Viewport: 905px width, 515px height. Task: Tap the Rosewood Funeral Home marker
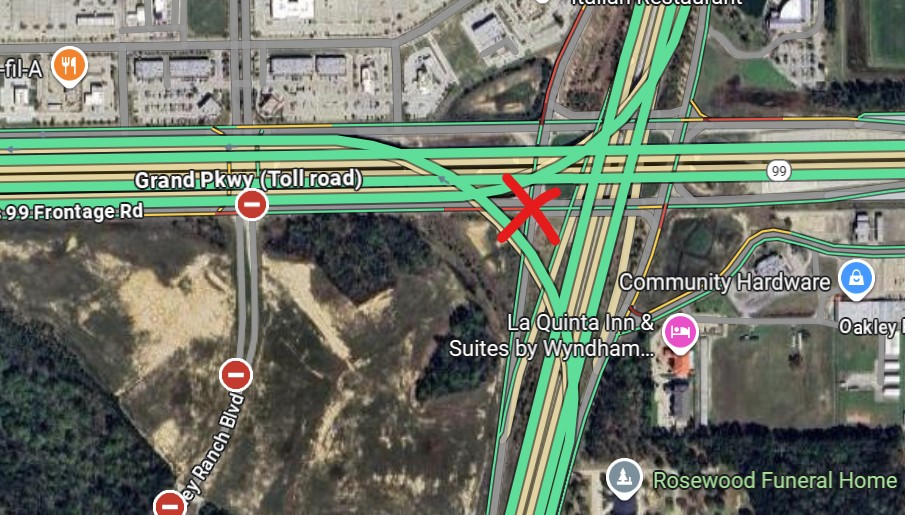(625, 478)
